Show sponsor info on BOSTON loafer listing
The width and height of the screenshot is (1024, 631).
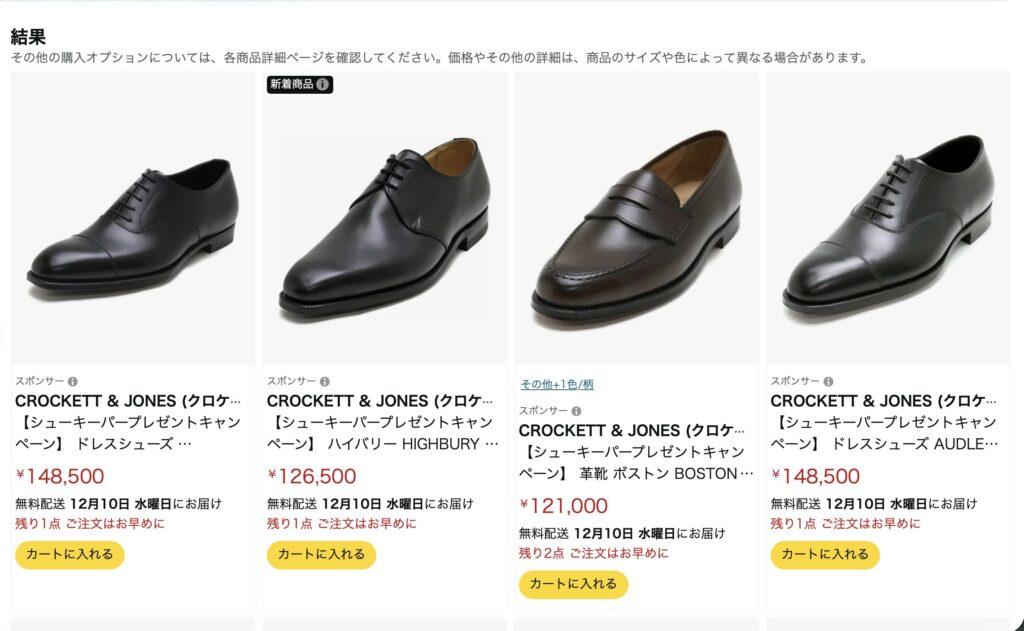(x=576, y=411)
